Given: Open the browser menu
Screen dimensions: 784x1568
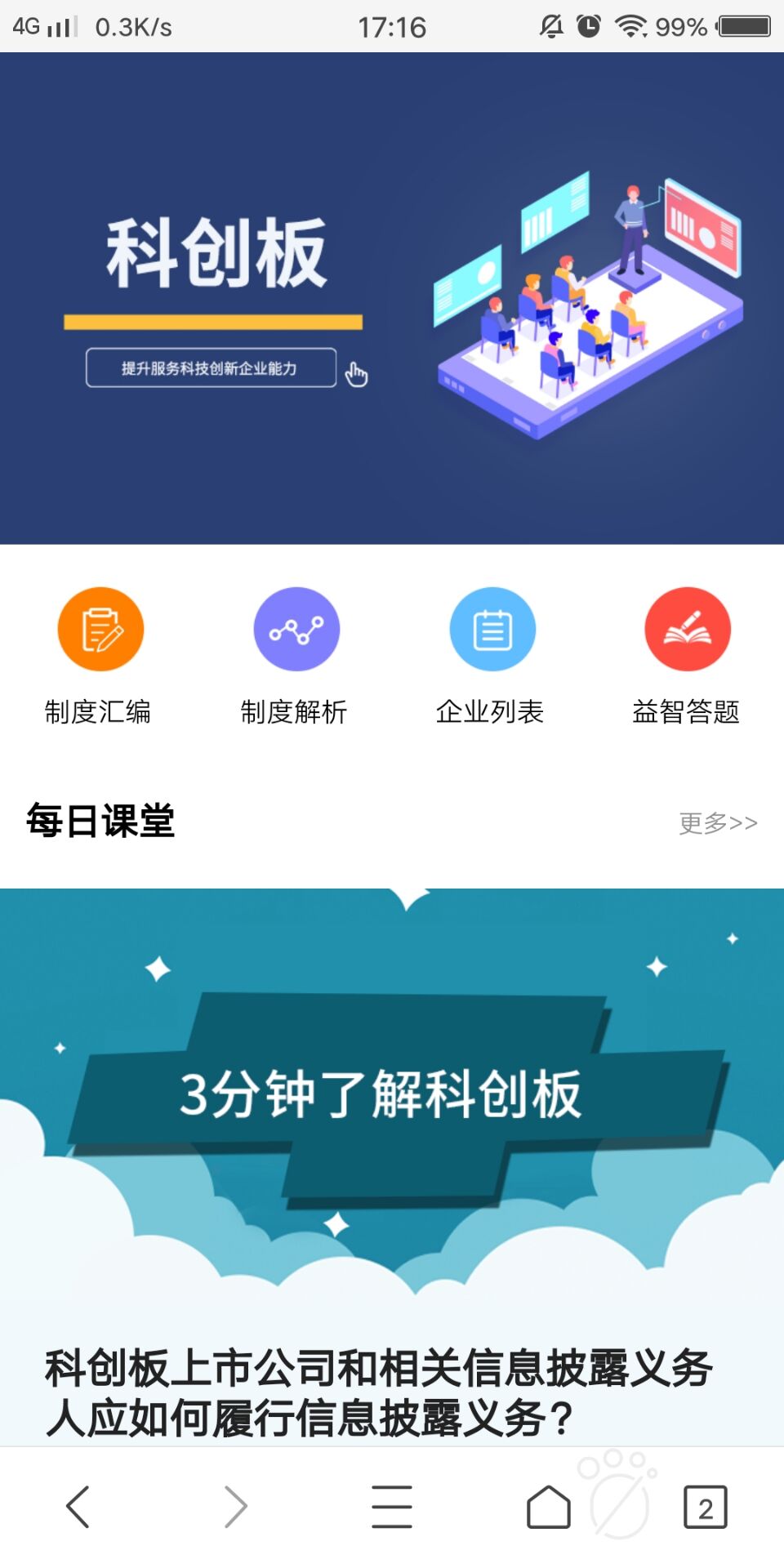Looking at the screenshot, I should point(392,1507).
